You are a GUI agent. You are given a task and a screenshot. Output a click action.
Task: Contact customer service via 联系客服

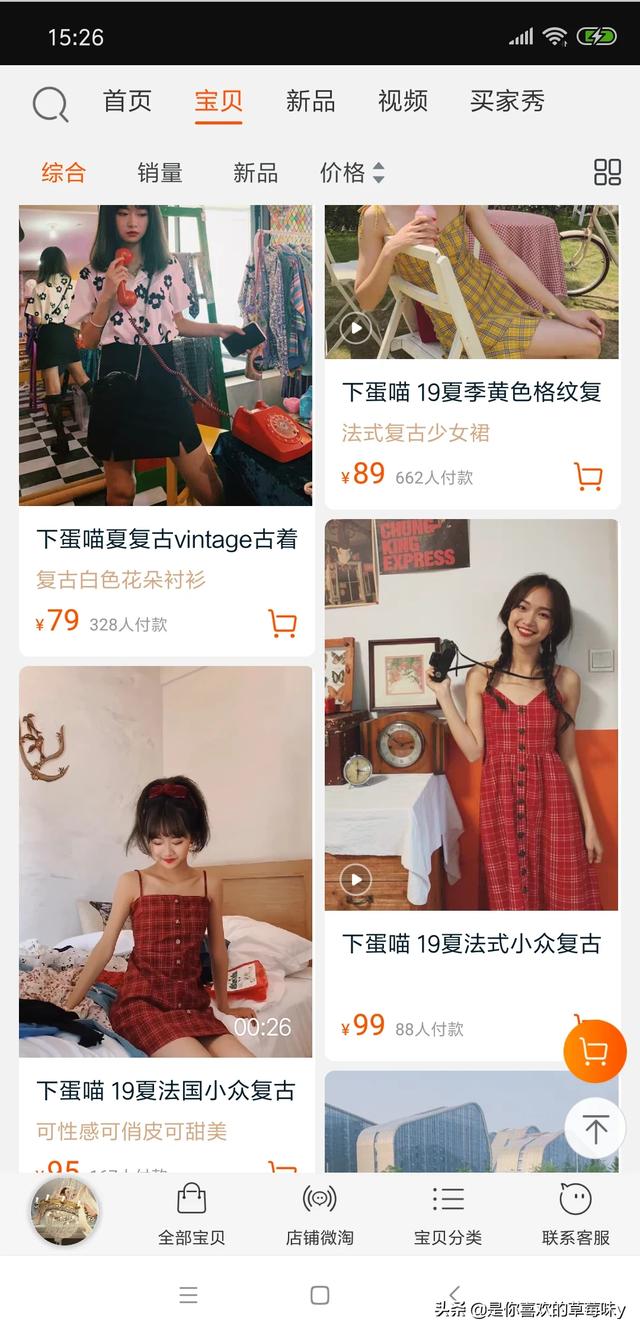tap(576, 1213)
